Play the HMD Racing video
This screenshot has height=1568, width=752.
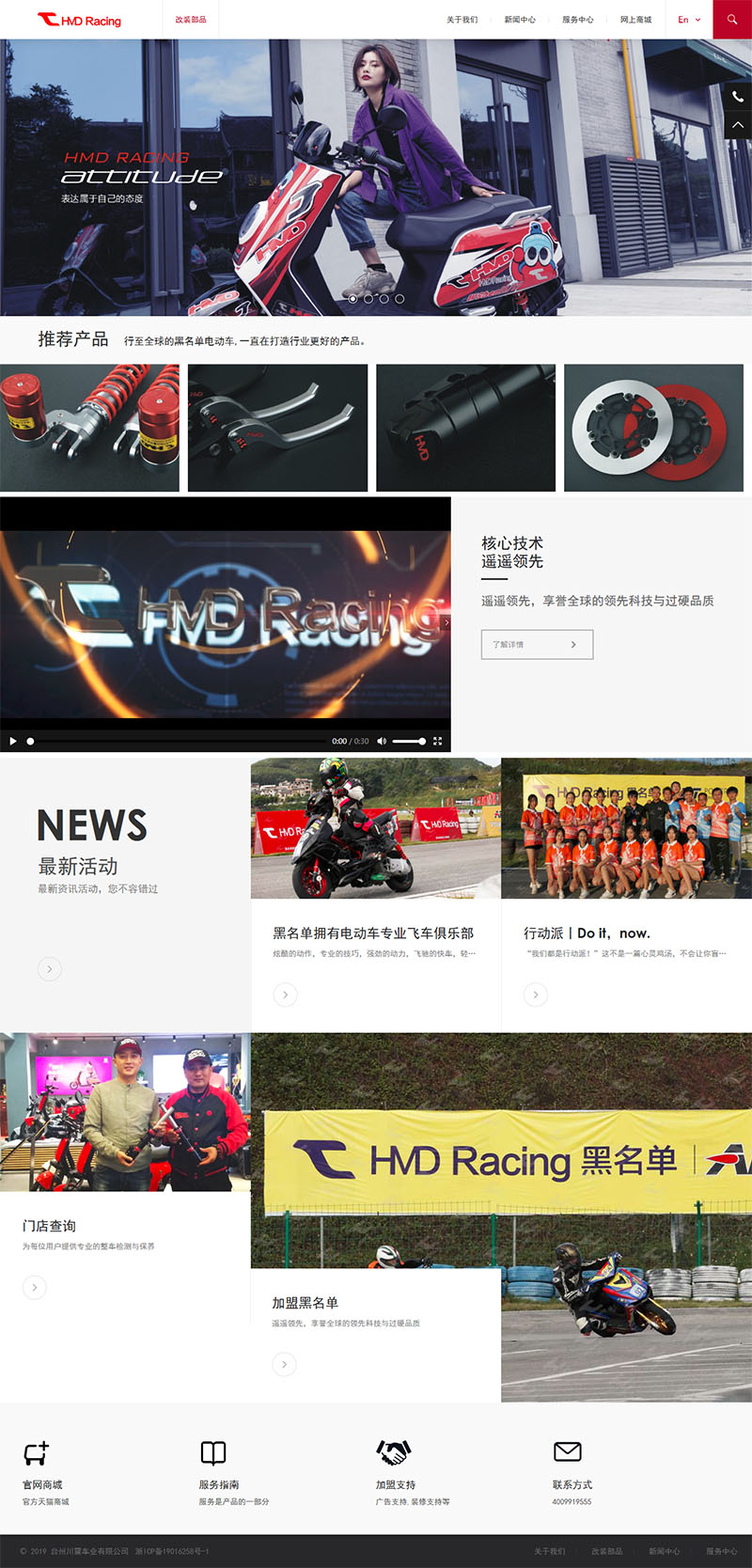pos(13,742)
